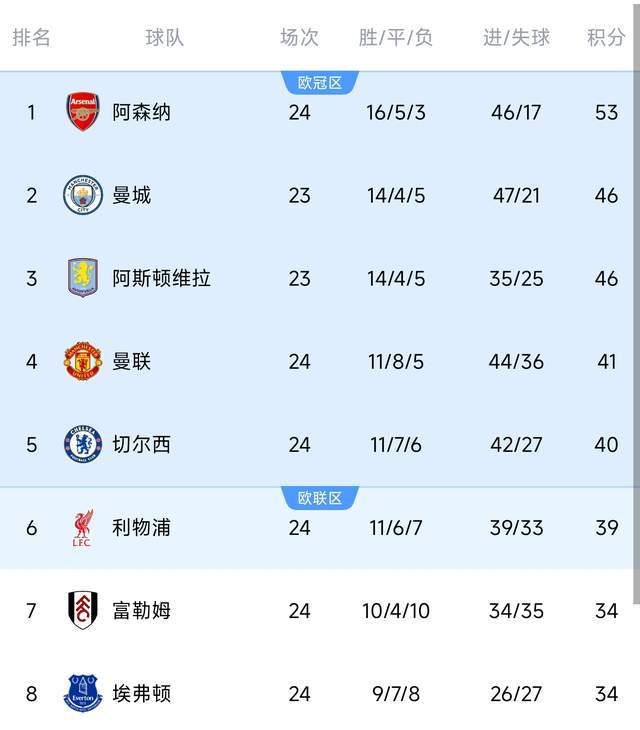The width and height of the screenshot is (640, 730).
Task: View the 阿斯顿维拉 team entry
Action: 161,278
